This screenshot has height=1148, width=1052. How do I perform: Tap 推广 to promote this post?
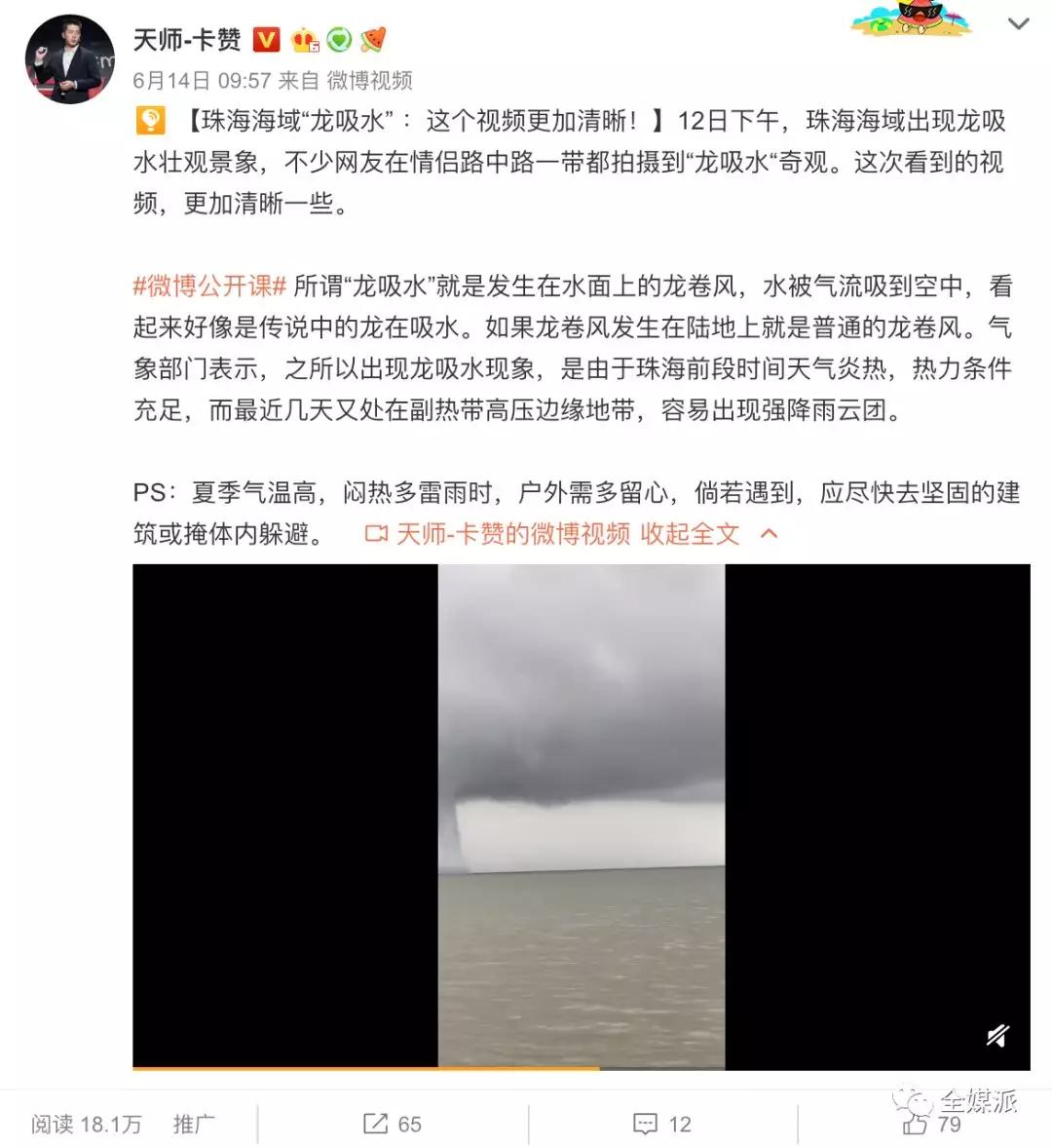194,1124
